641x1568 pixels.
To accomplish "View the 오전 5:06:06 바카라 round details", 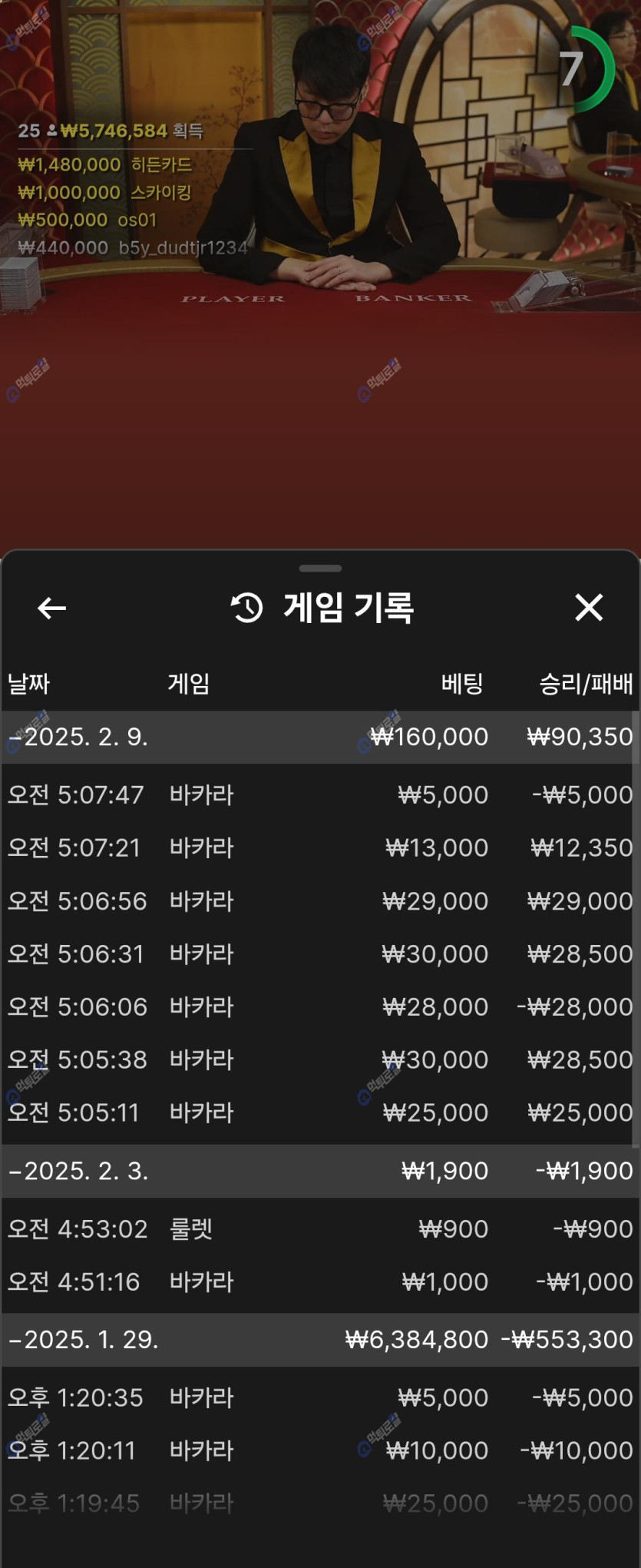I will coord(319,1006).
